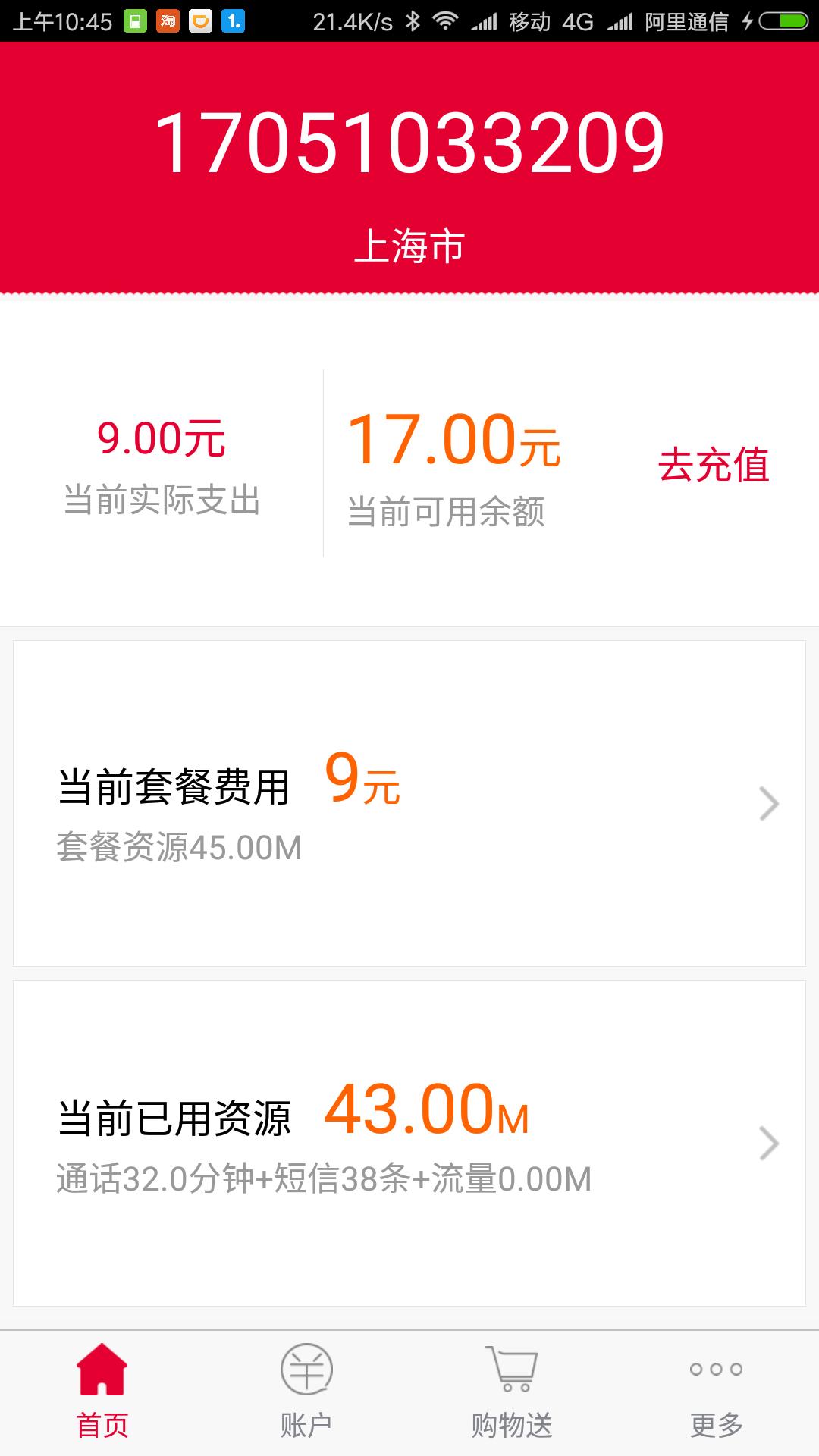819x1456 pixels.
Task: Open the 当前套餐费用 plan fee card
Action: [409, 803]
